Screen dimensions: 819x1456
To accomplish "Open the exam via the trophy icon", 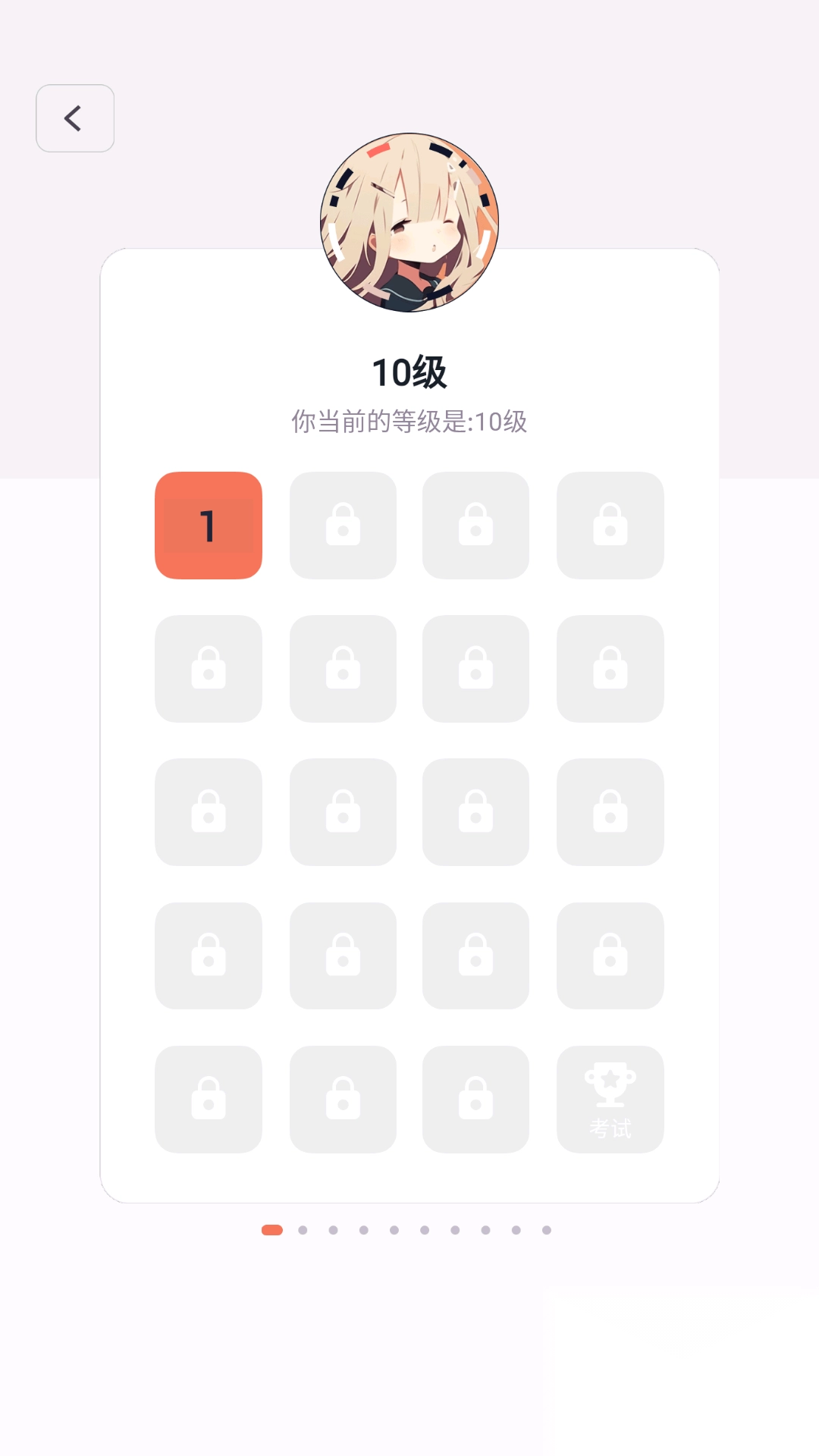I will [x=610, y=1100].
